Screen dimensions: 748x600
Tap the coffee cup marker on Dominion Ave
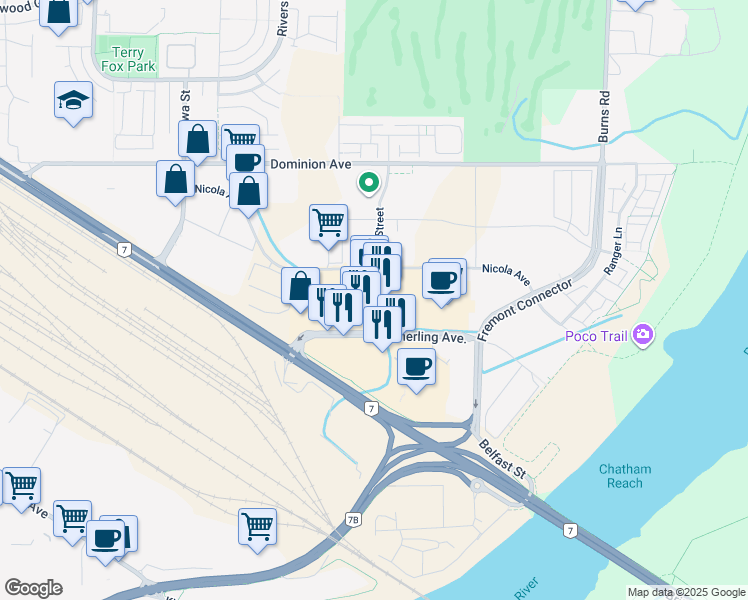point(246,162)
